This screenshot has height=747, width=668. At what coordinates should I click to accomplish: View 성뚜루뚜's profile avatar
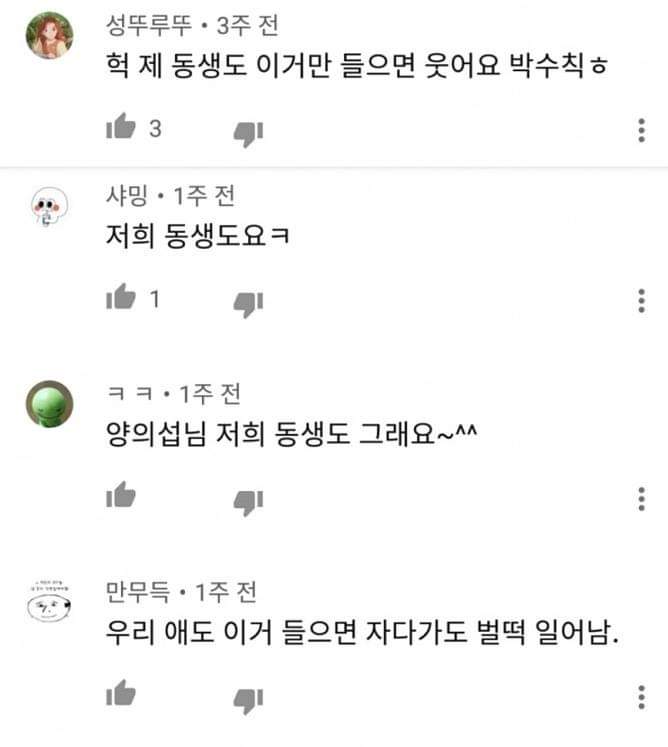49,36
